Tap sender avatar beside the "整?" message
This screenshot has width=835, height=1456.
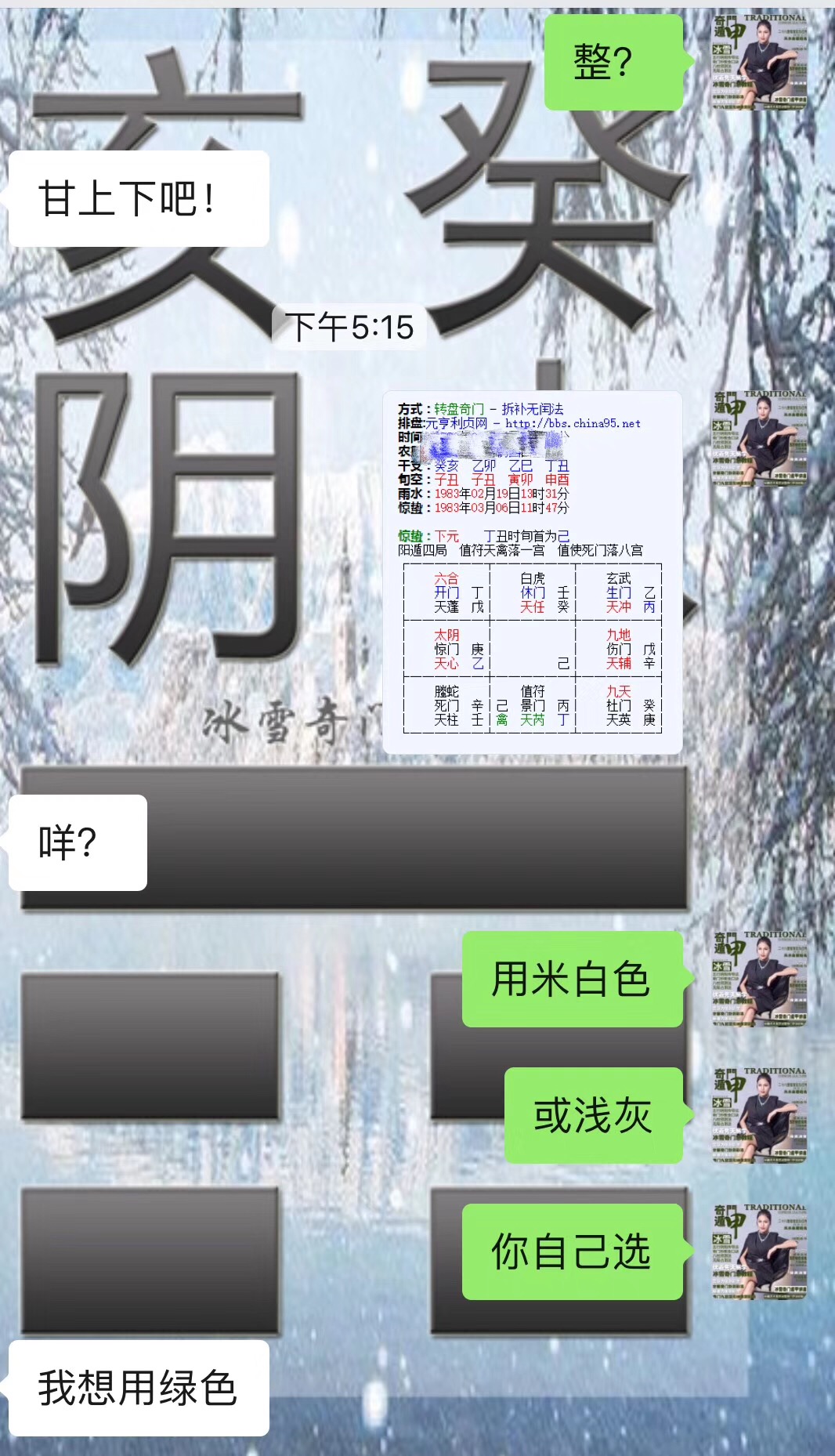758,61
